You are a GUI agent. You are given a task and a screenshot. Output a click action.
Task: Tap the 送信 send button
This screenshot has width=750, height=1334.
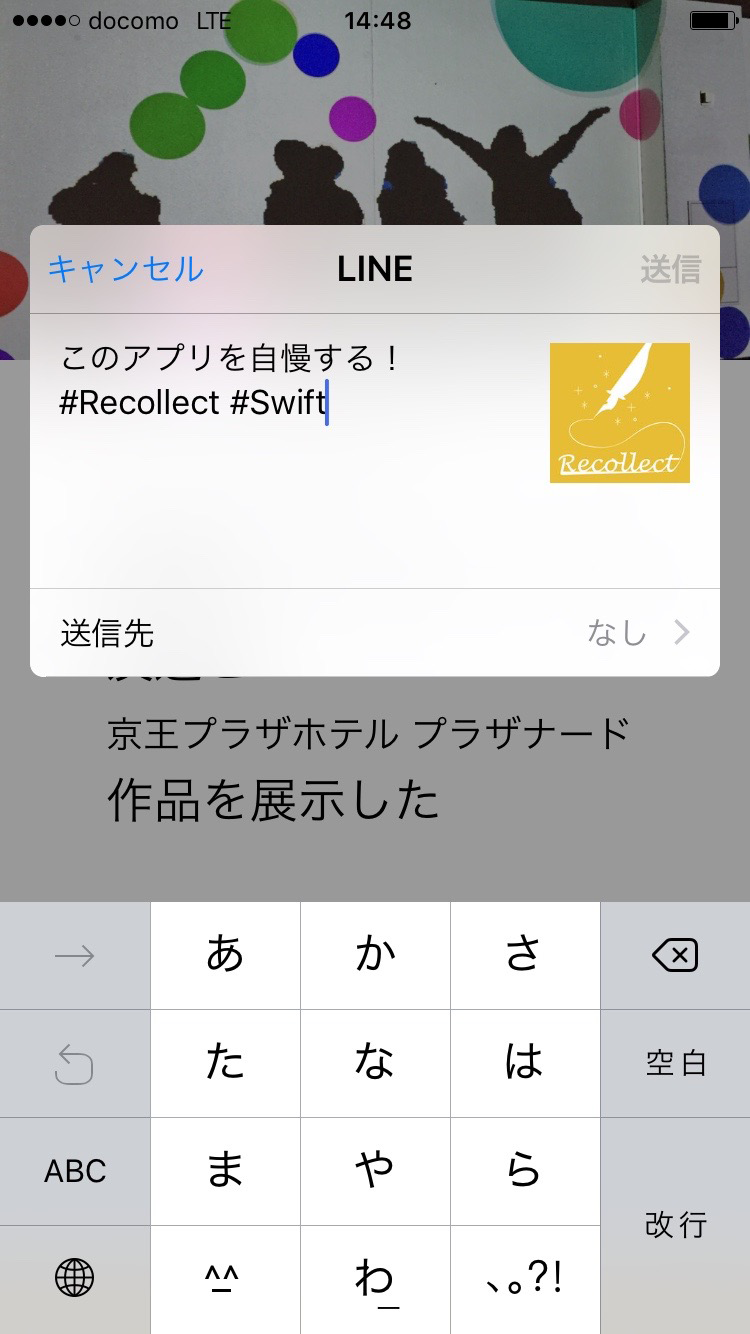click(670, 269)
